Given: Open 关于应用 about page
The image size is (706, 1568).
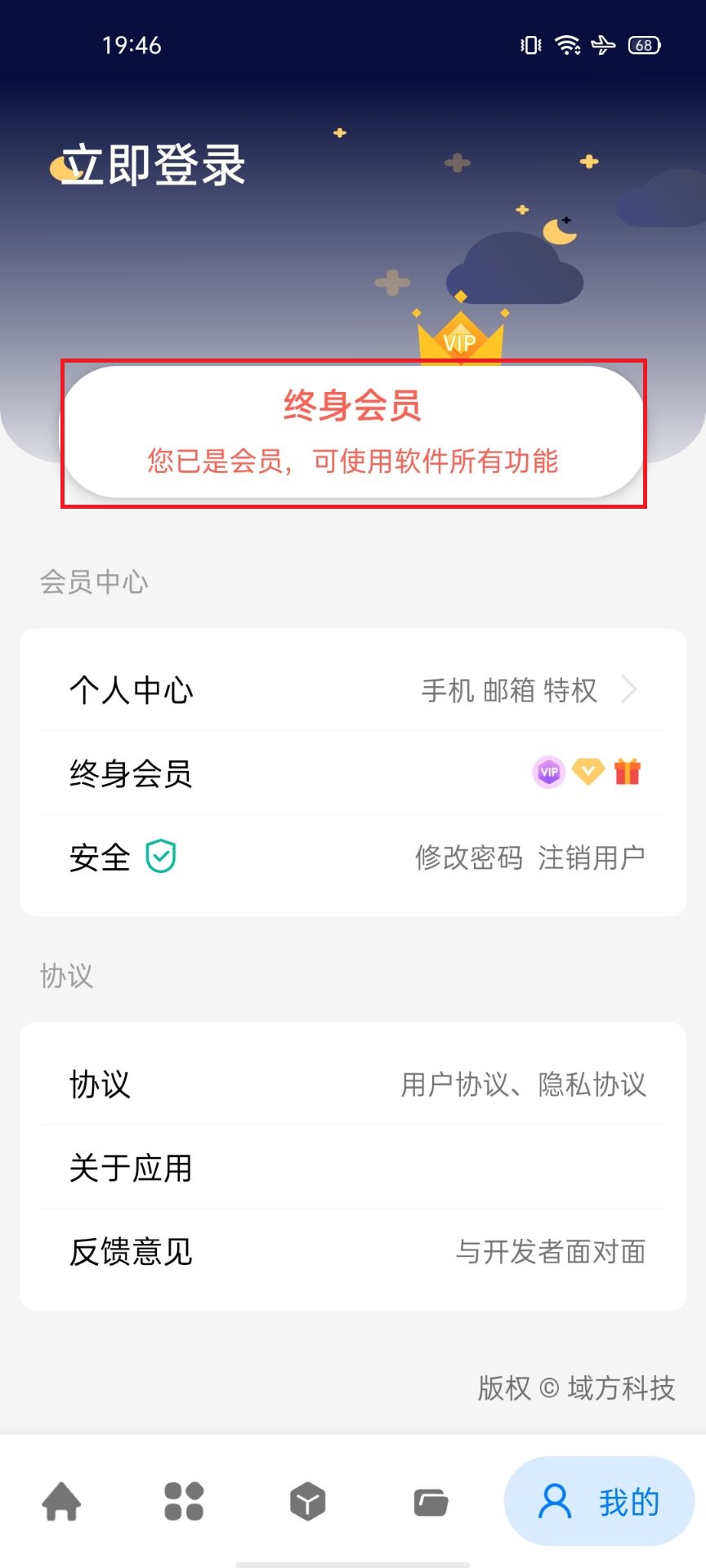Looking at the screenshot, I should coord(353,1168).
